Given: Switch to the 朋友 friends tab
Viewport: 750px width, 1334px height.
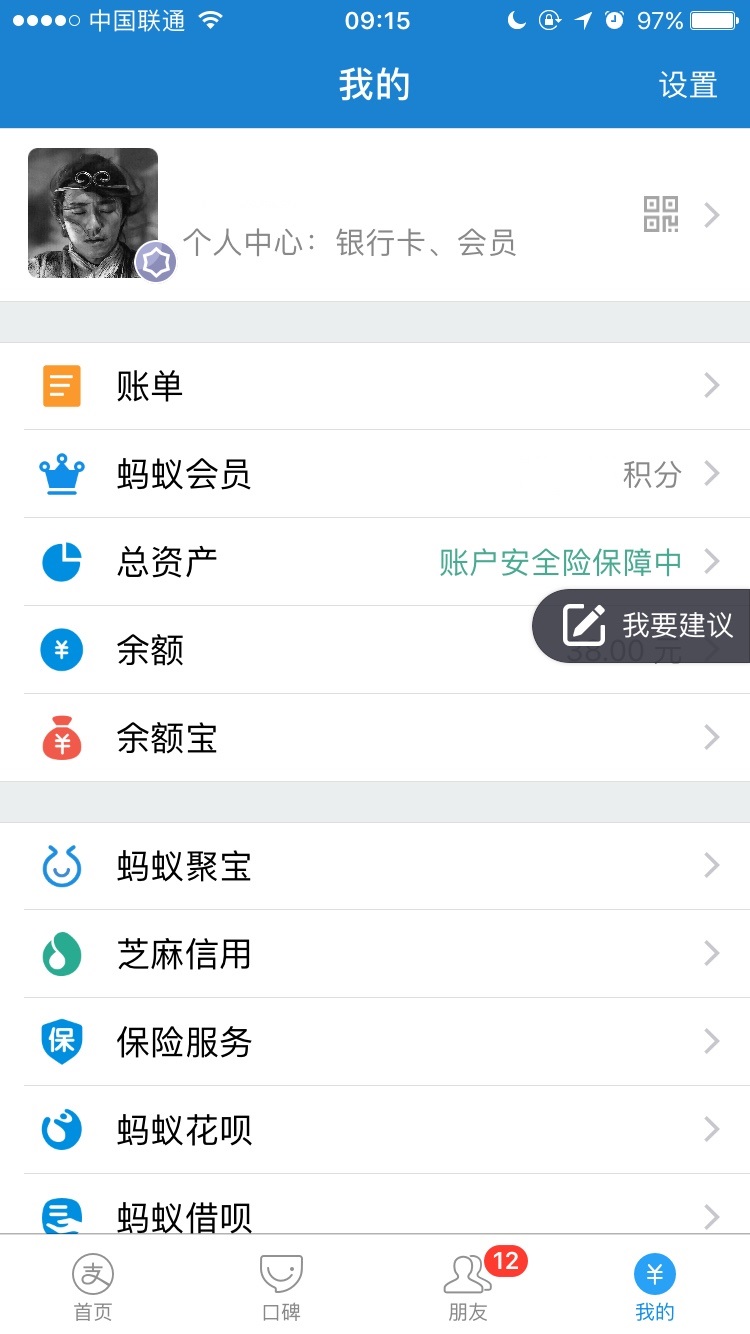Looking at the screenshot, I should coord(468,1287).
